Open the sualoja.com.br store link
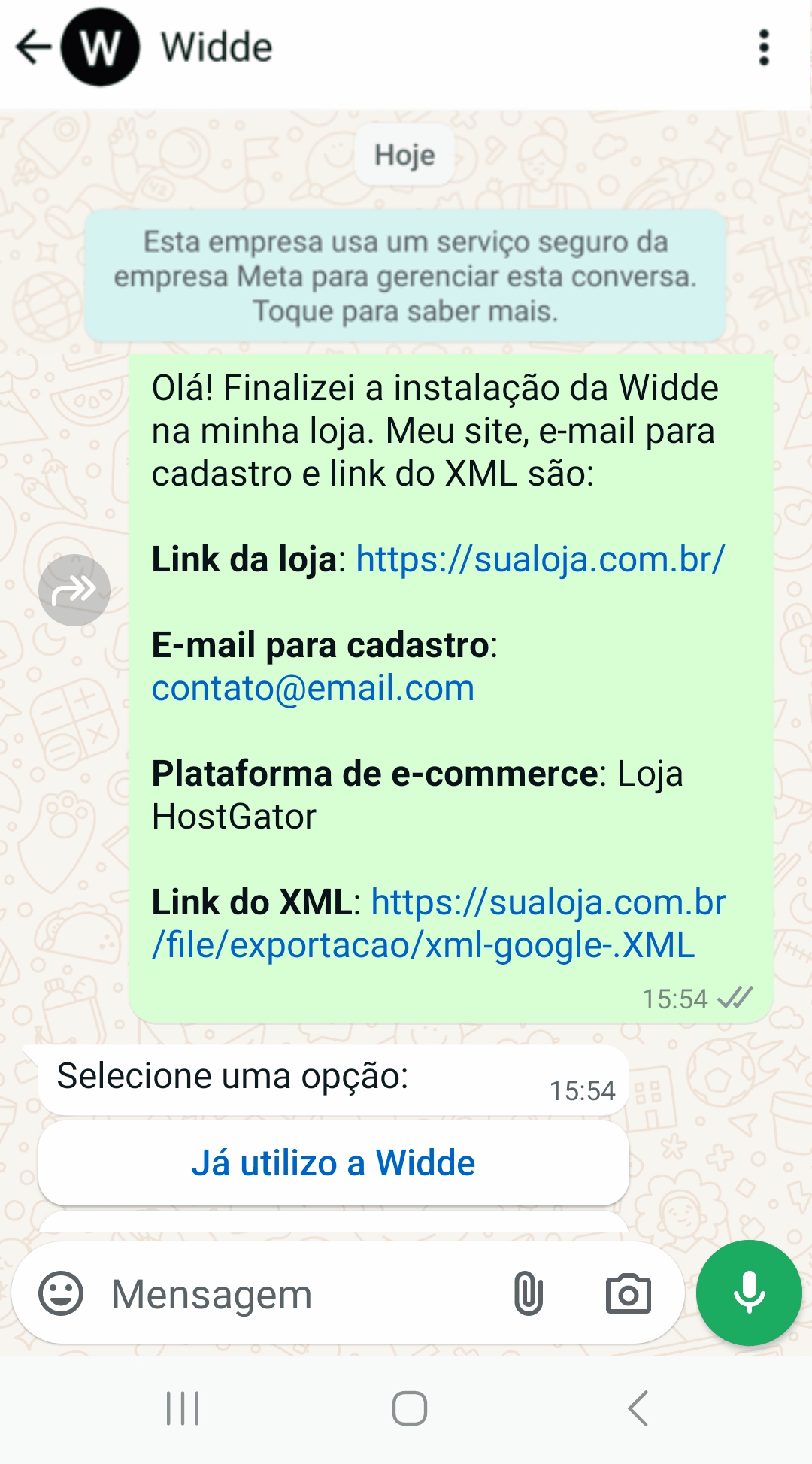Viewport: 812px width, 1464px height. (540, 559)
